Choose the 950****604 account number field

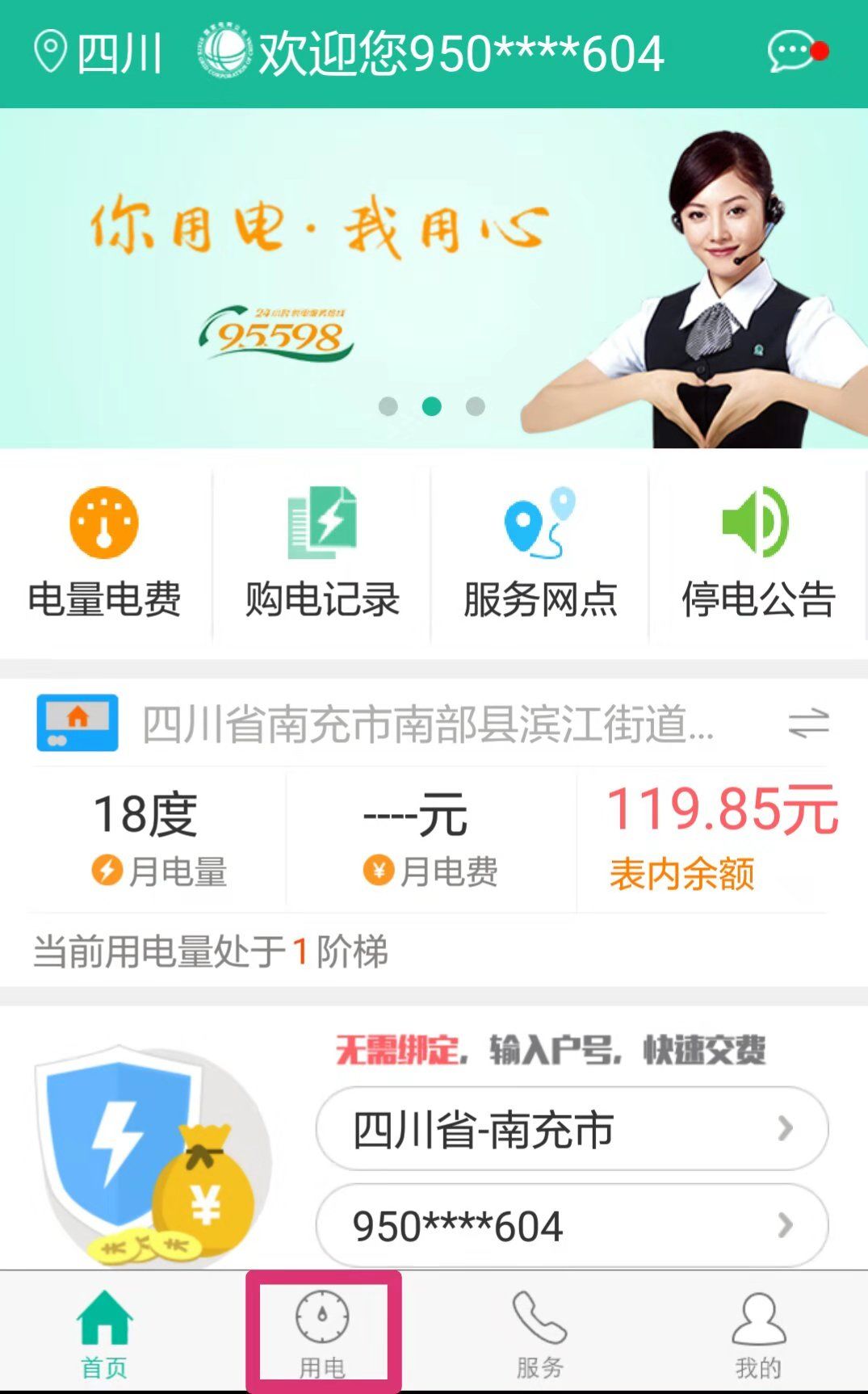[x=571, y=1225]
